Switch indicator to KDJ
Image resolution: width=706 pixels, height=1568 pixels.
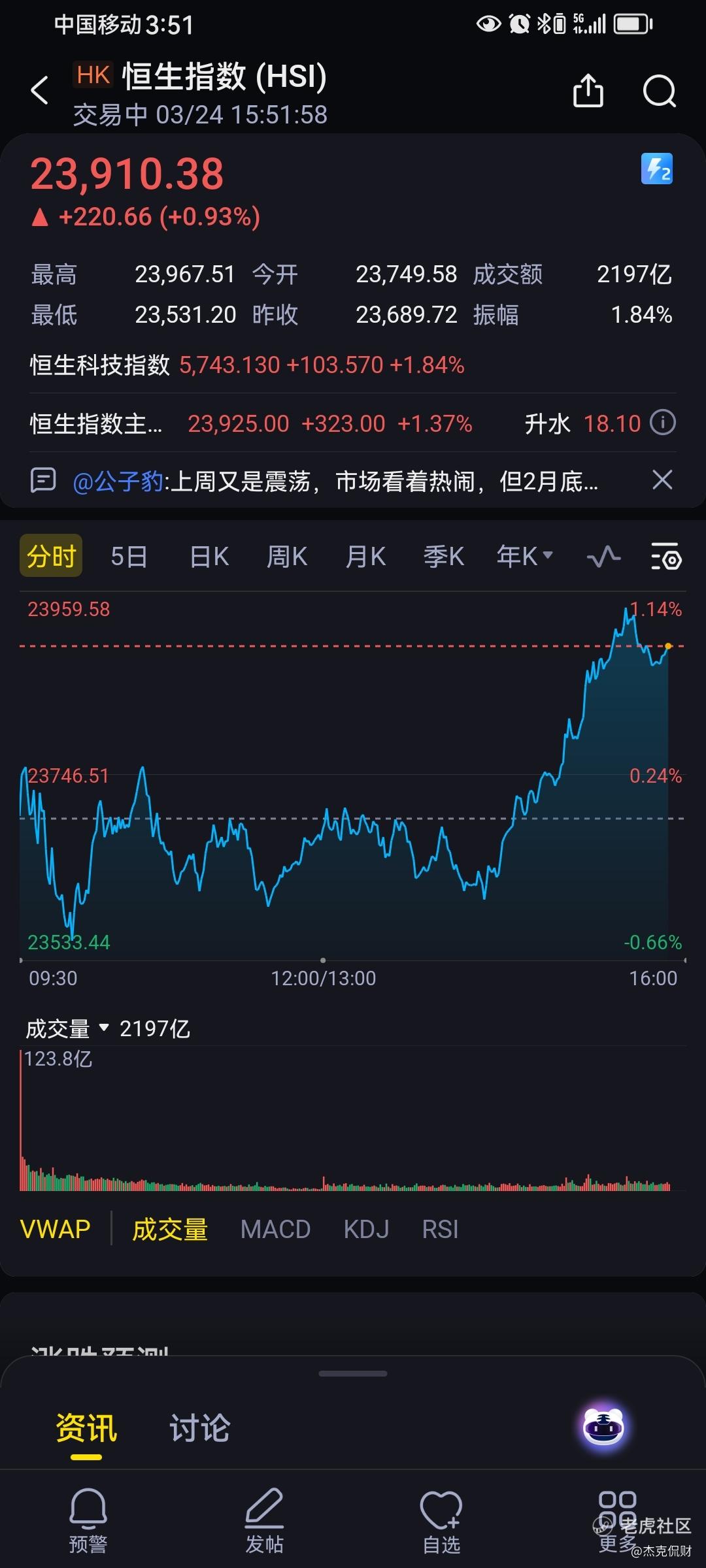pos(366,1230)
